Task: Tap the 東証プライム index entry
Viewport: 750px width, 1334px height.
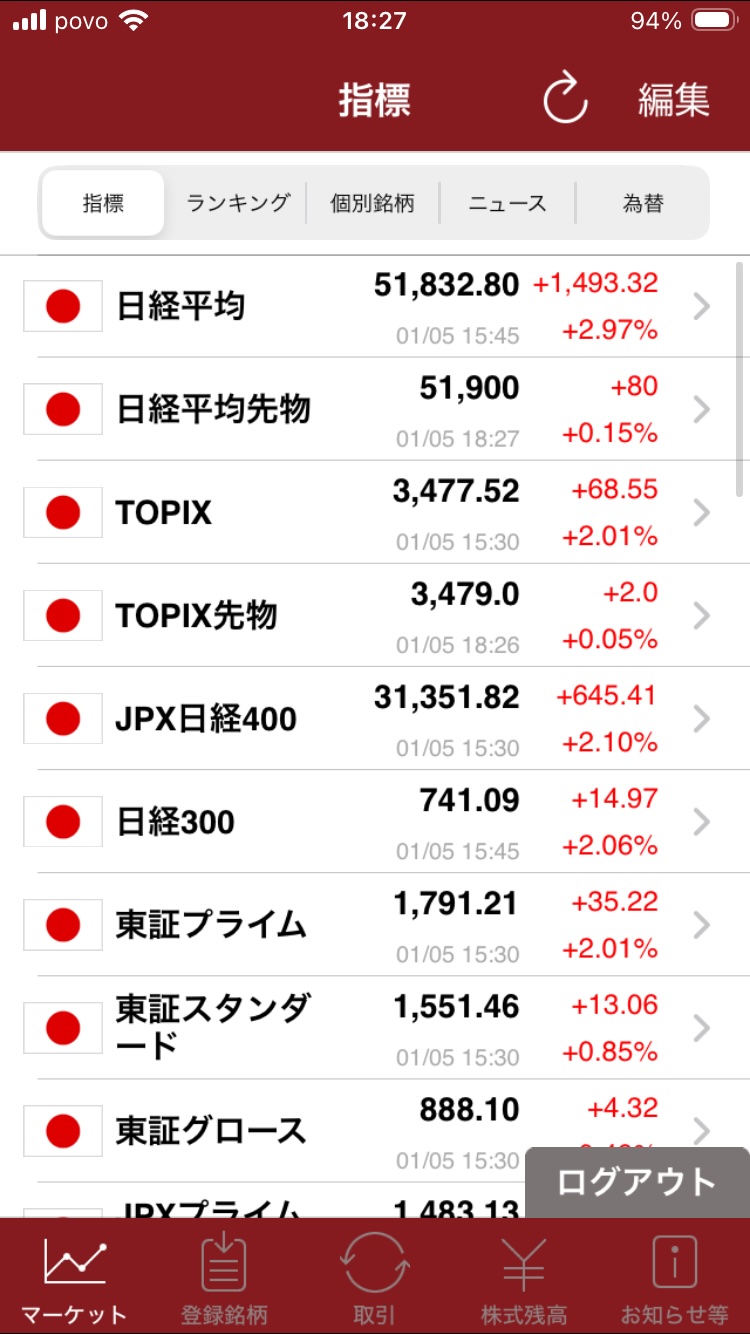Action: tap(300, 925)
